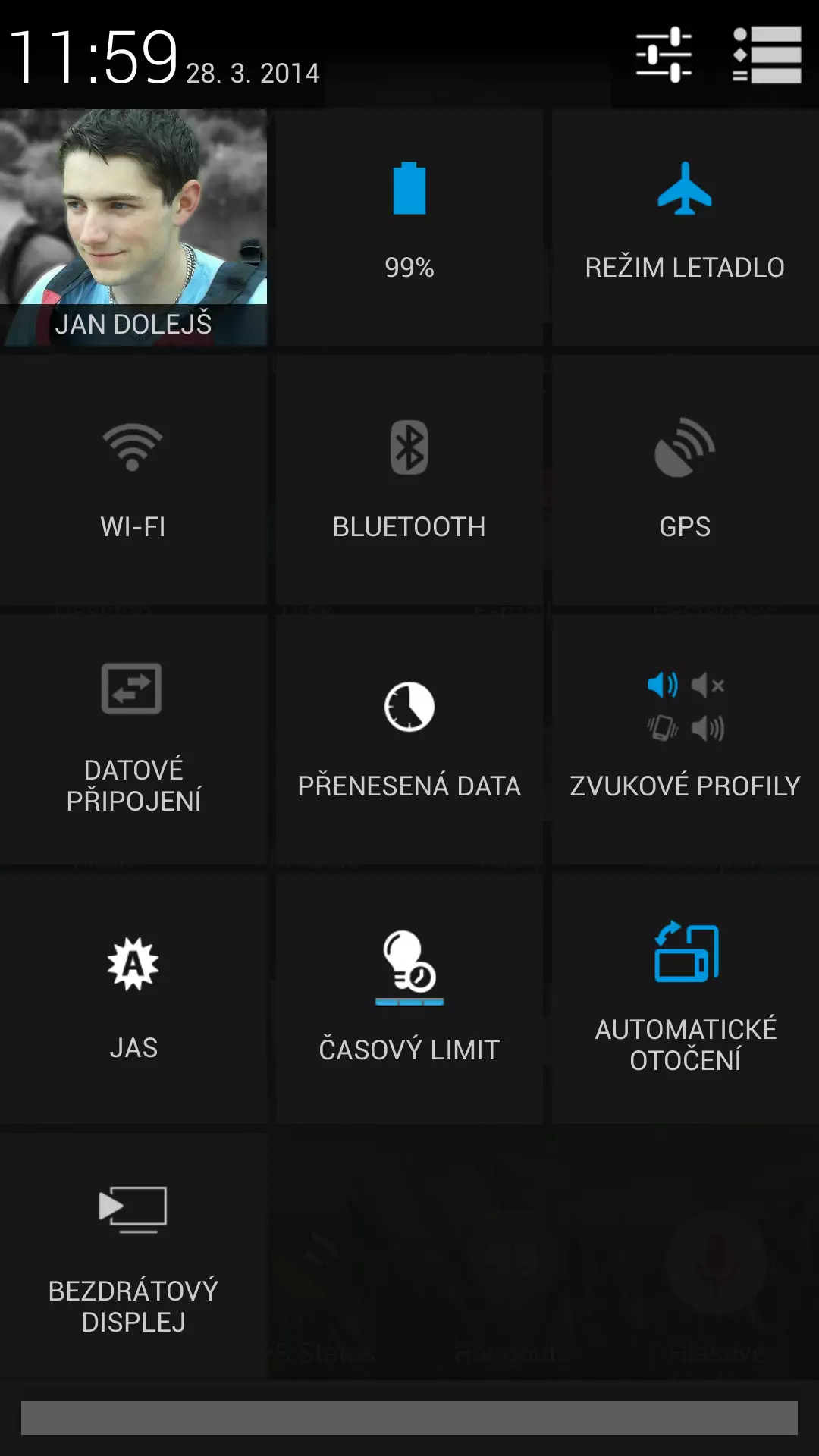This screenshot has width=819, height=1456.
Task: Toggle Automatické otočení auto-rotate
Action: [686, 998]
